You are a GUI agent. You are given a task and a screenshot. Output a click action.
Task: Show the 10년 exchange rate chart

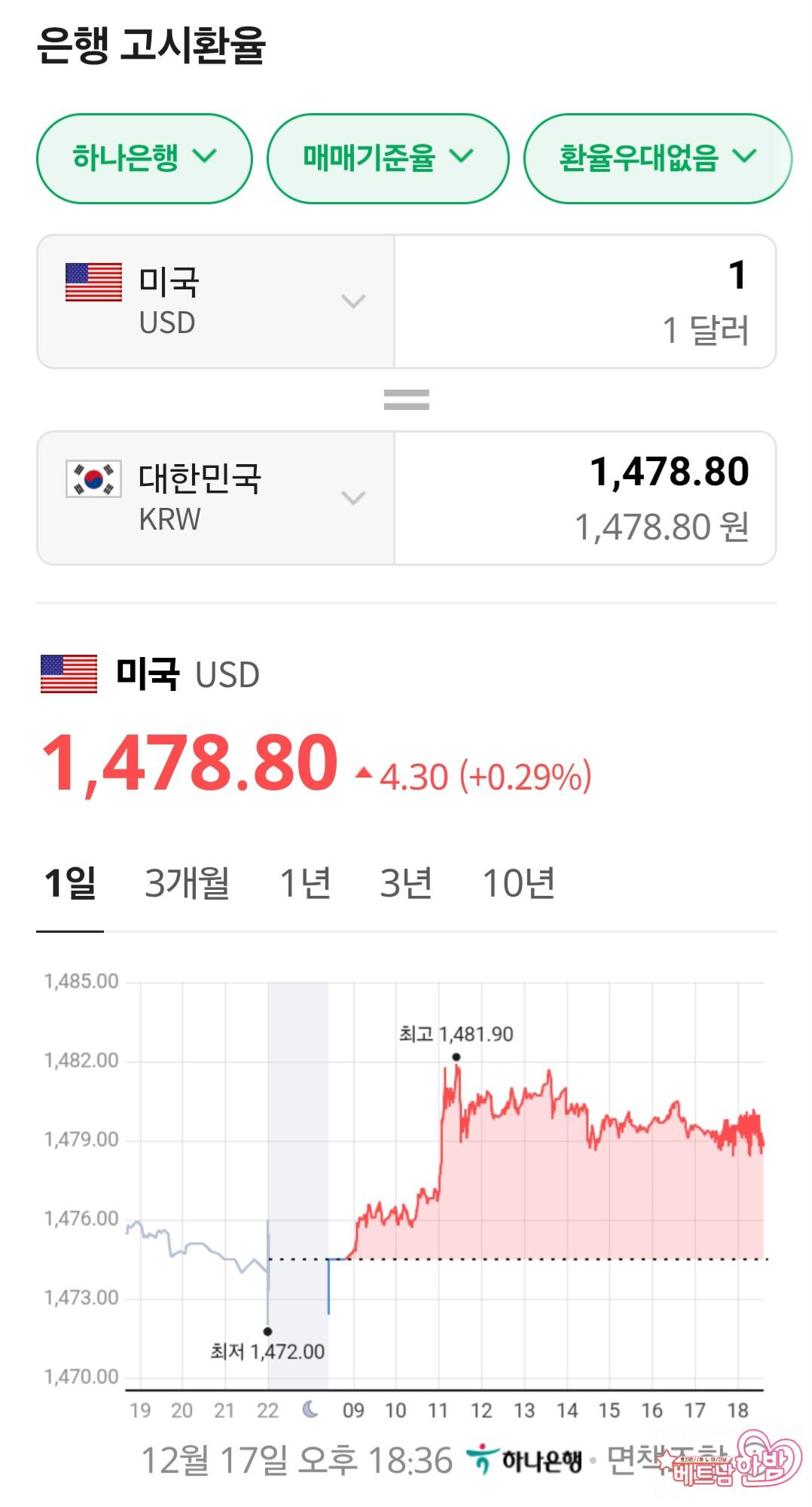(x=518, y=883)
